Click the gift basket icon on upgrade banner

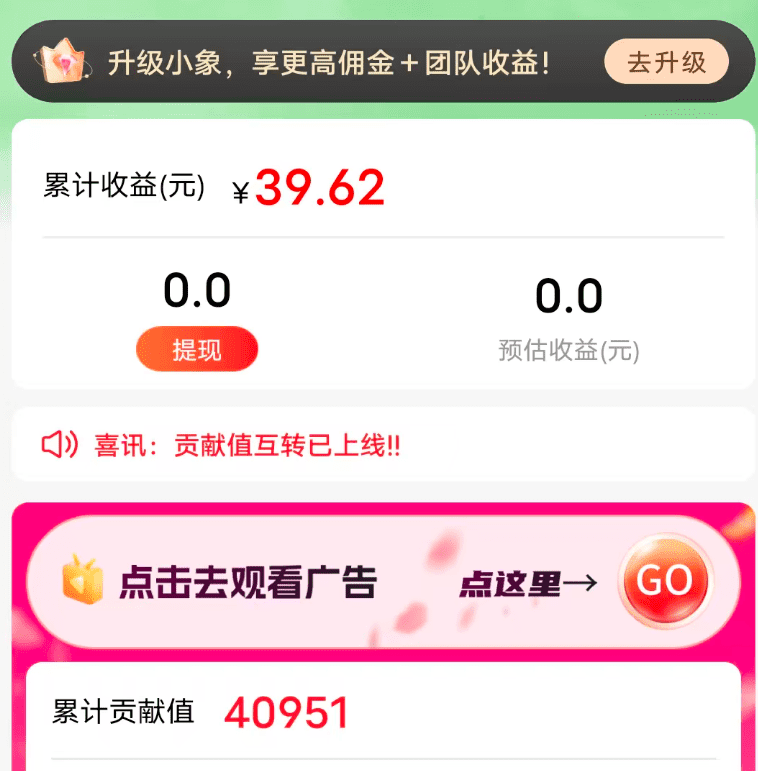63,62
